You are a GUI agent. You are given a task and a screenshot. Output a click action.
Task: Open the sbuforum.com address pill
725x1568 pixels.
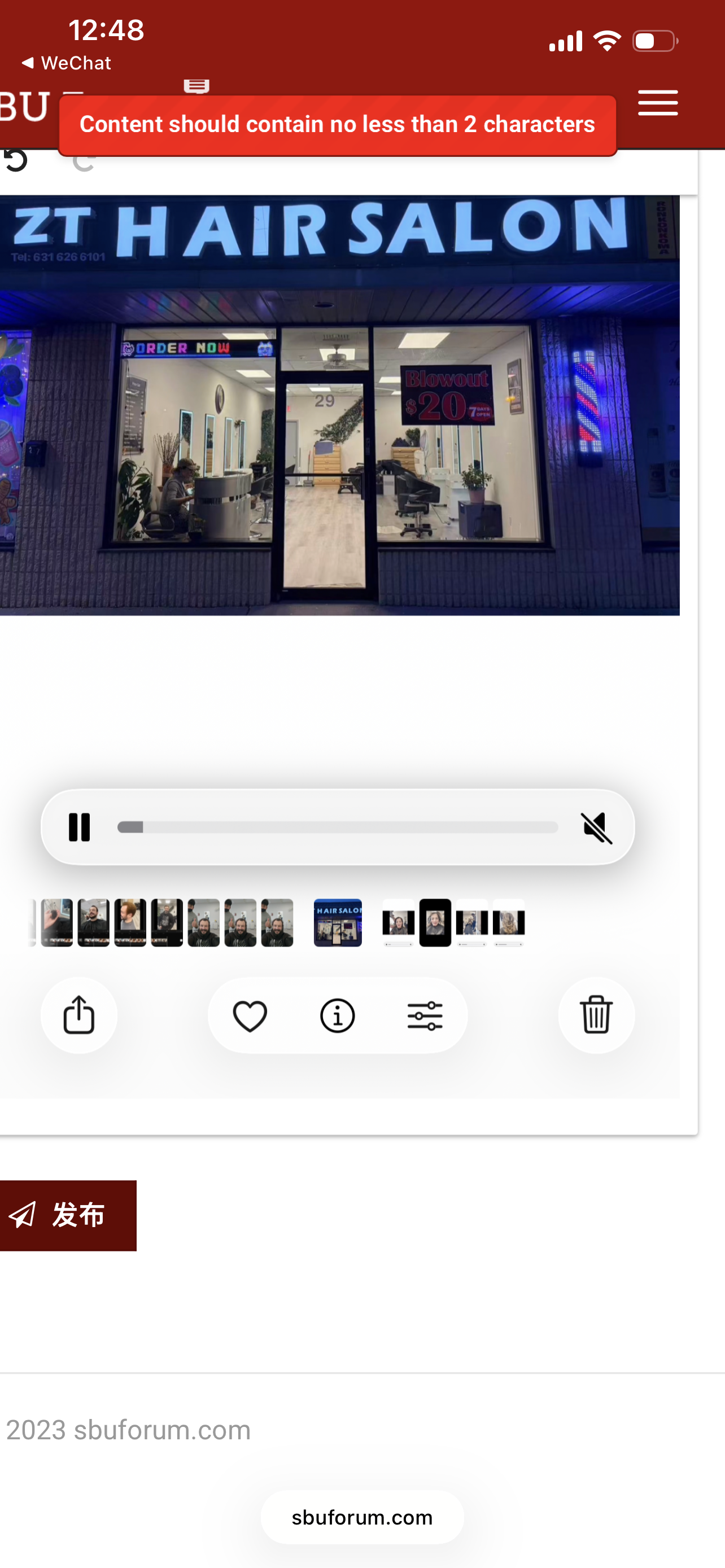pos(361,1517)
